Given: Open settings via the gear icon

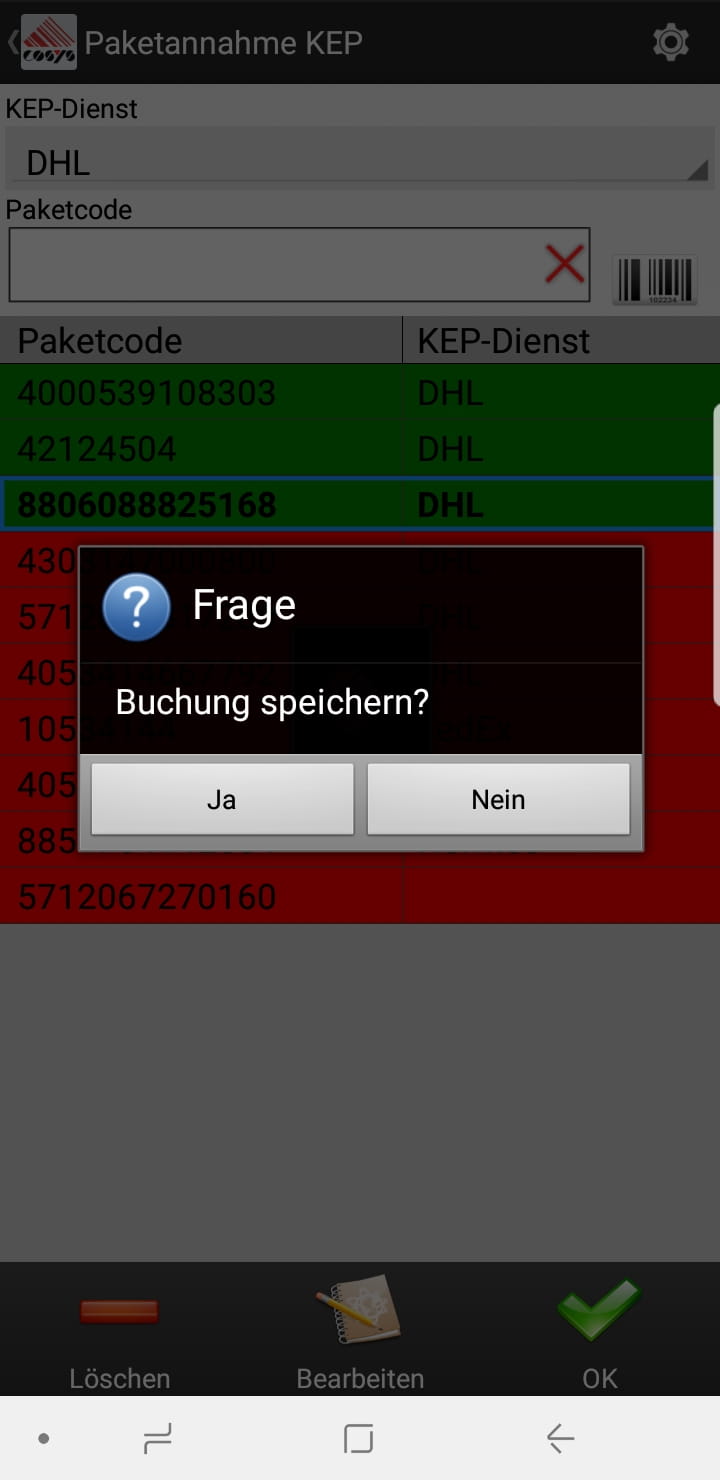Looking at the screenshot, I should 670,42.
